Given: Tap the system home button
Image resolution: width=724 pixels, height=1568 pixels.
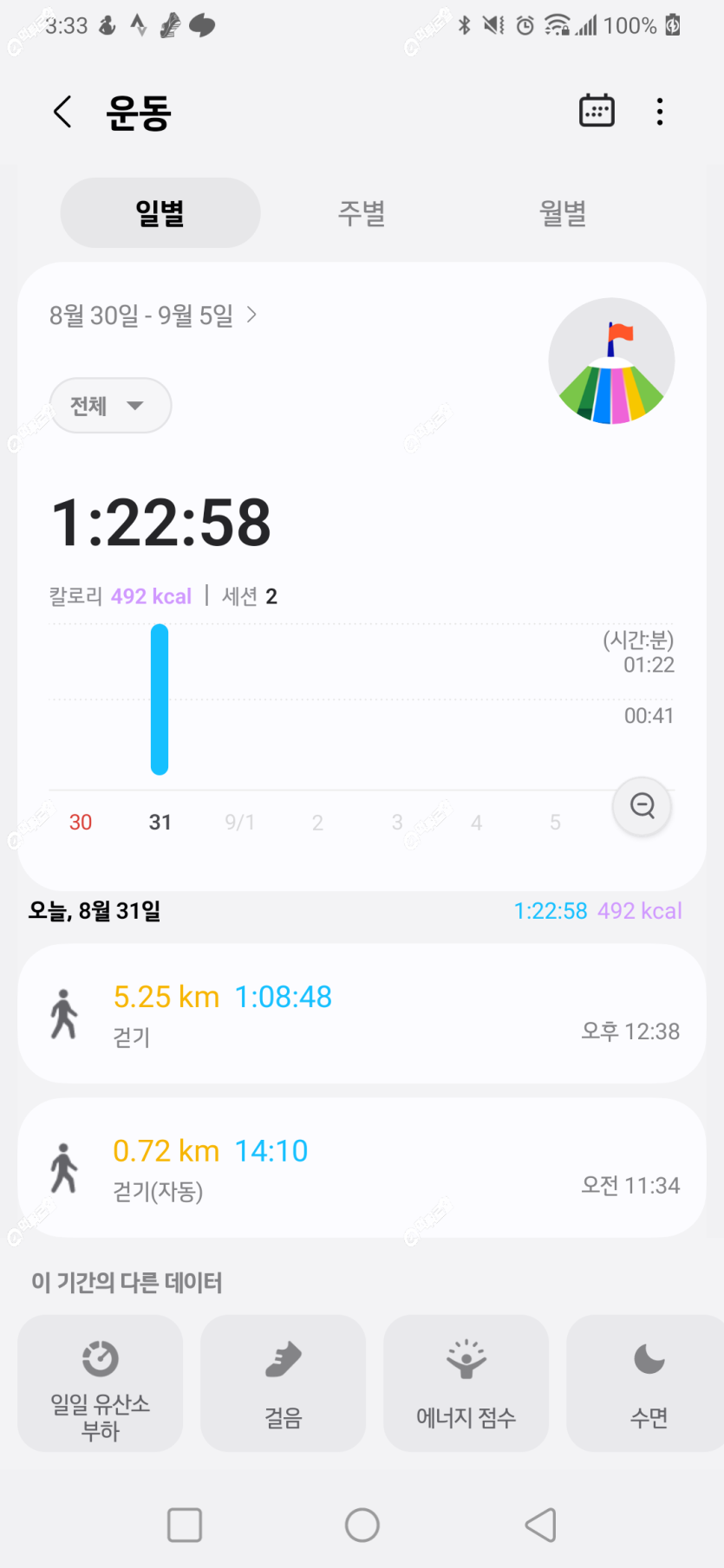Looking at the screenshot, I should pos(362,1525).
